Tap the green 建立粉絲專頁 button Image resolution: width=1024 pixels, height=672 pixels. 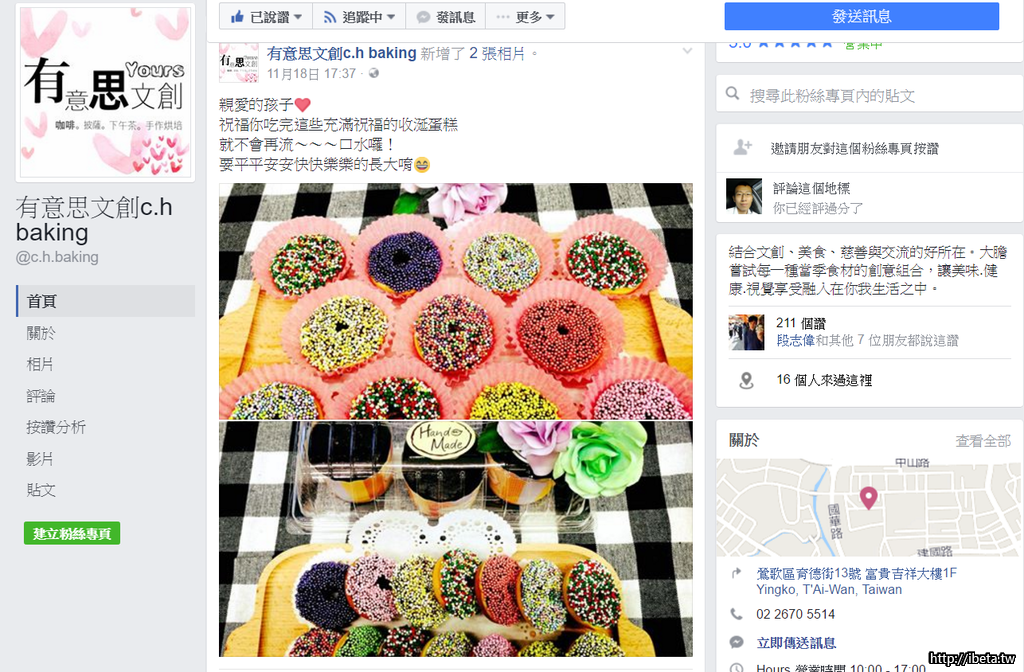[72, 534]
